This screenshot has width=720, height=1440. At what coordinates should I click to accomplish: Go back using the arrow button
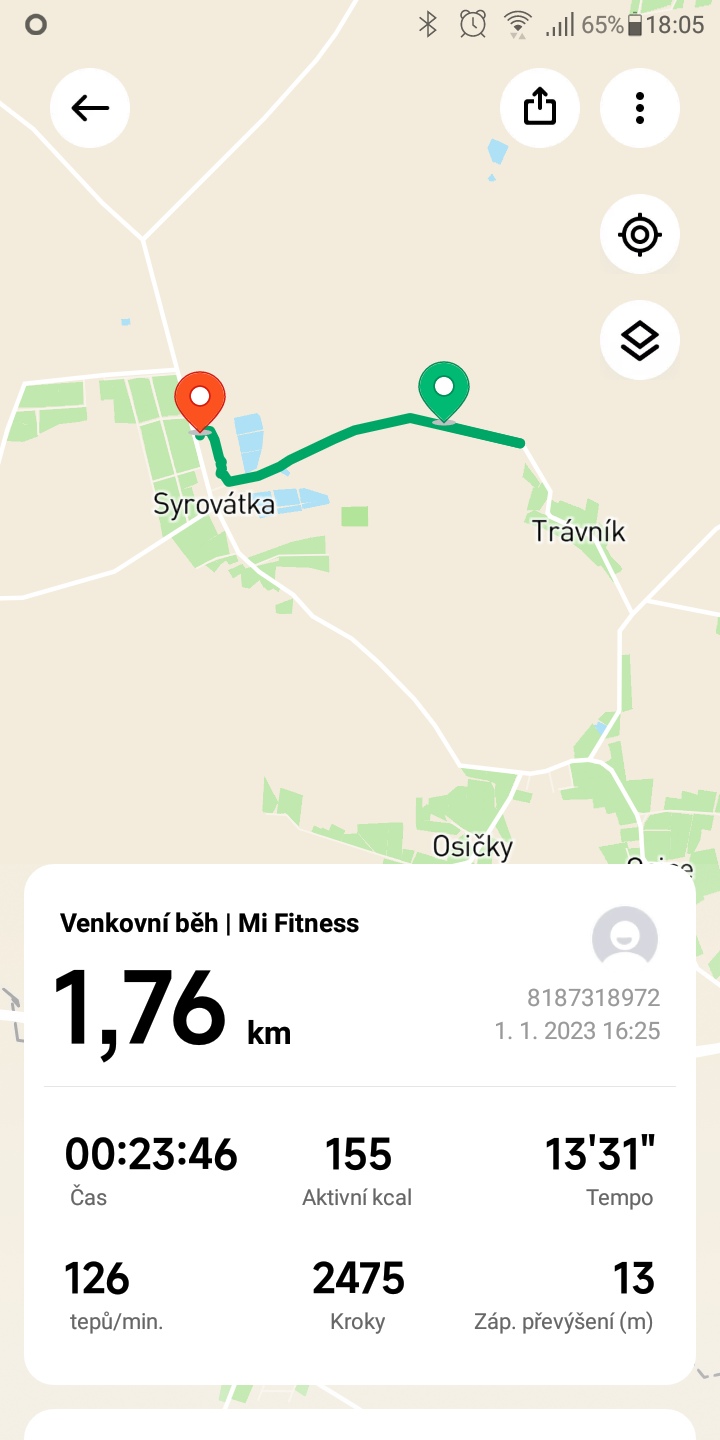(90, 108)
